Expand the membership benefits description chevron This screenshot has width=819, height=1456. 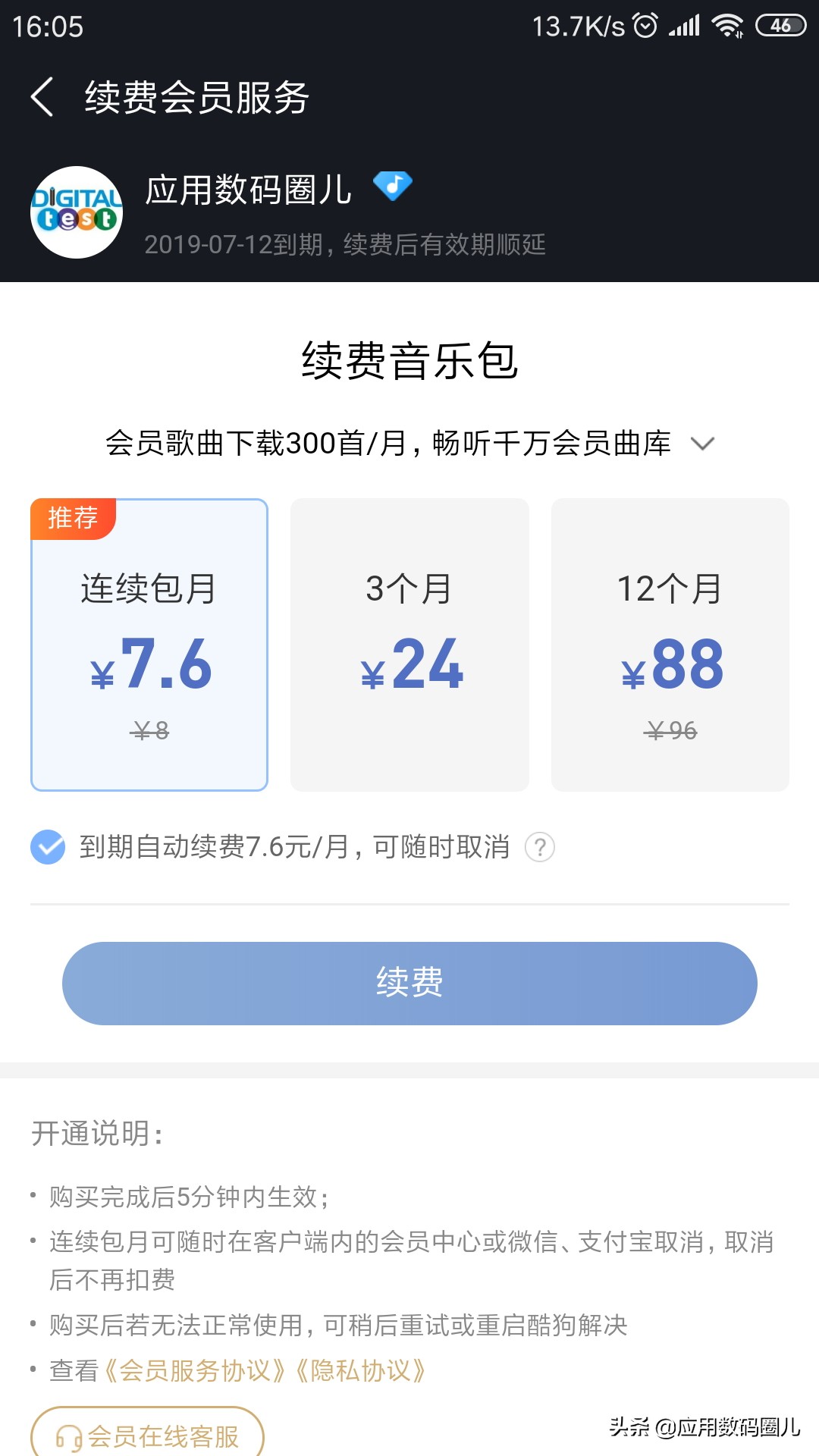[x=701, y=444]
